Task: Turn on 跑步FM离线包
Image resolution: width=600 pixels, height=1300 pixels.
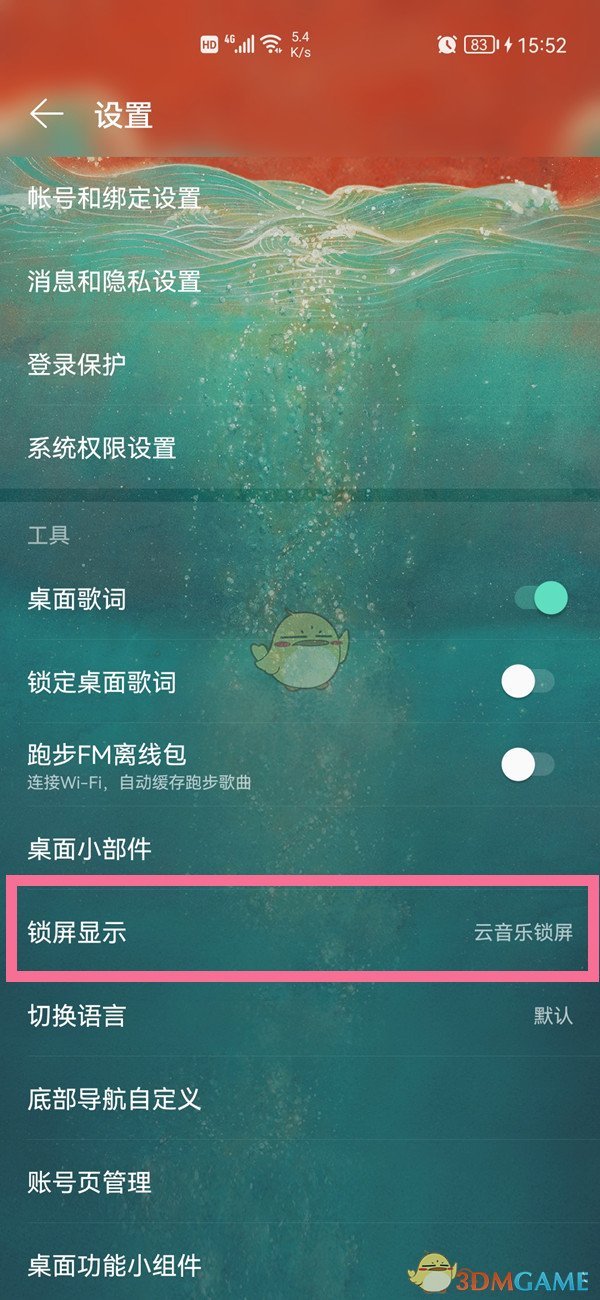Action: [528, 765]
